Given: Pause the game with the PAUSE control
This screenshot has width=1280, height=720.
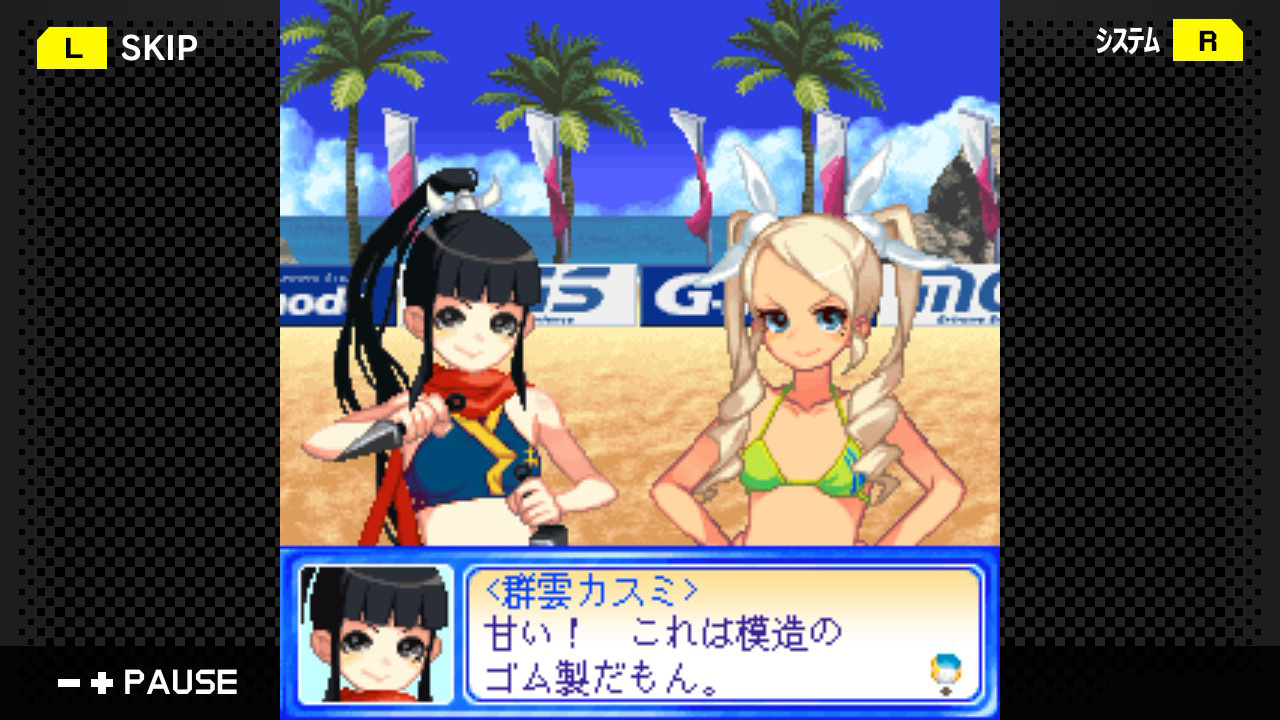Looking at the screenshot, I should (148, 683).
